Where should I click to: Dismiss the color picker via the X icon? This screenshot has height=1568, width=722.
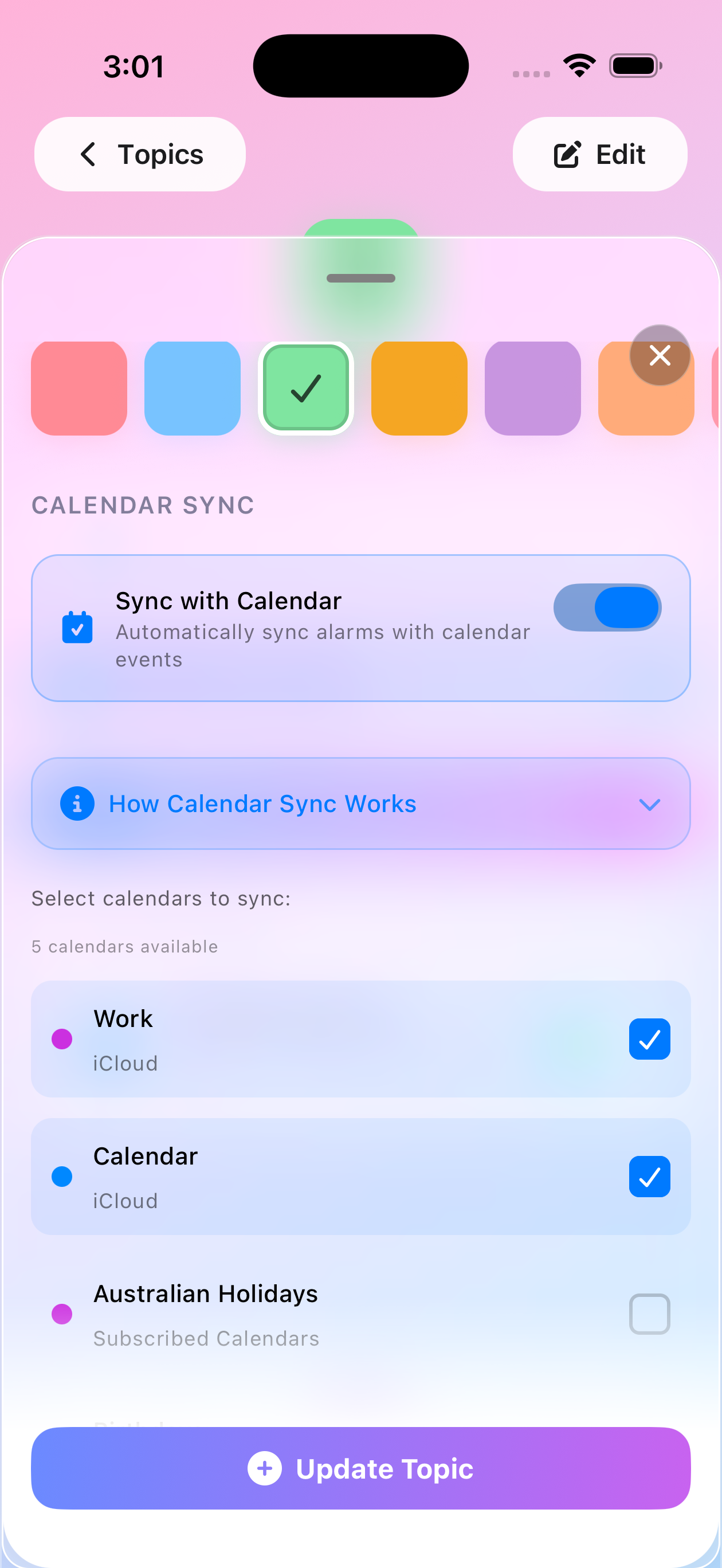[x=660, y=355]
